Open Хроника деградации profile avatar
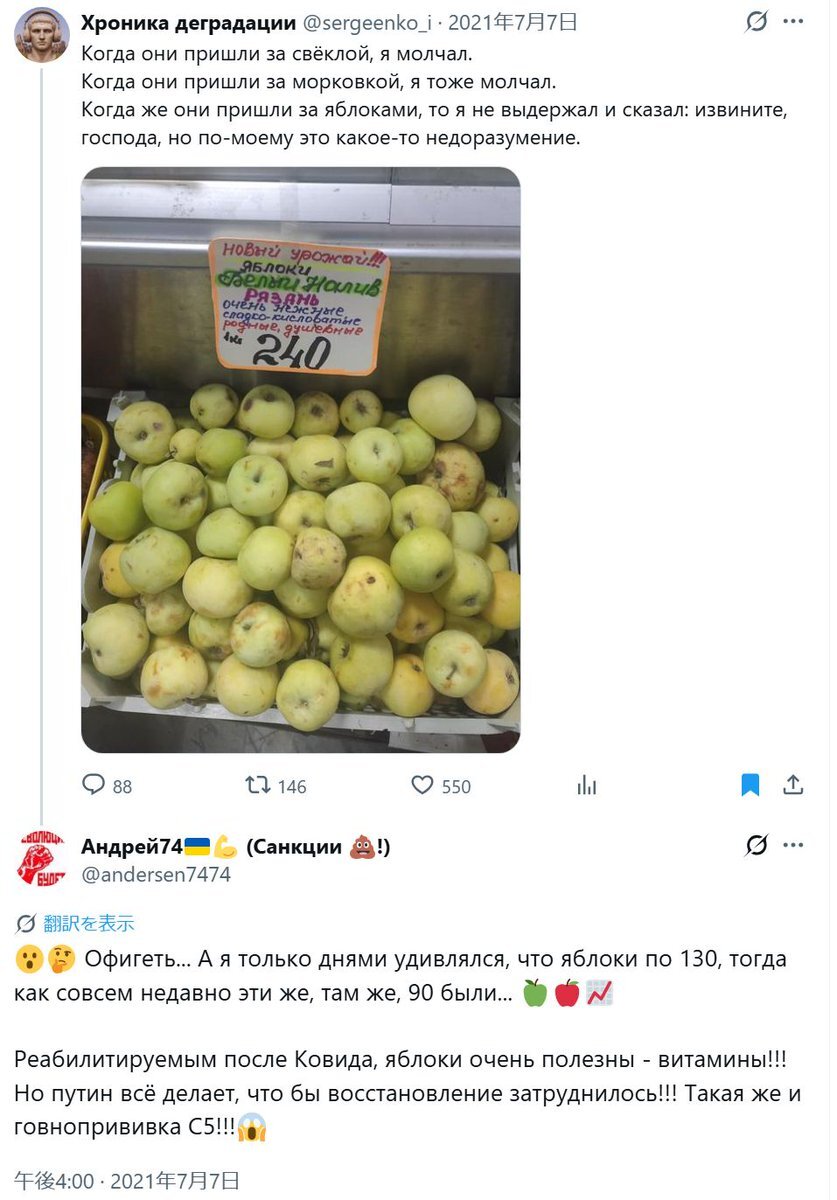Viewport: 837px width, 1200px height. [x=41, y=35]
